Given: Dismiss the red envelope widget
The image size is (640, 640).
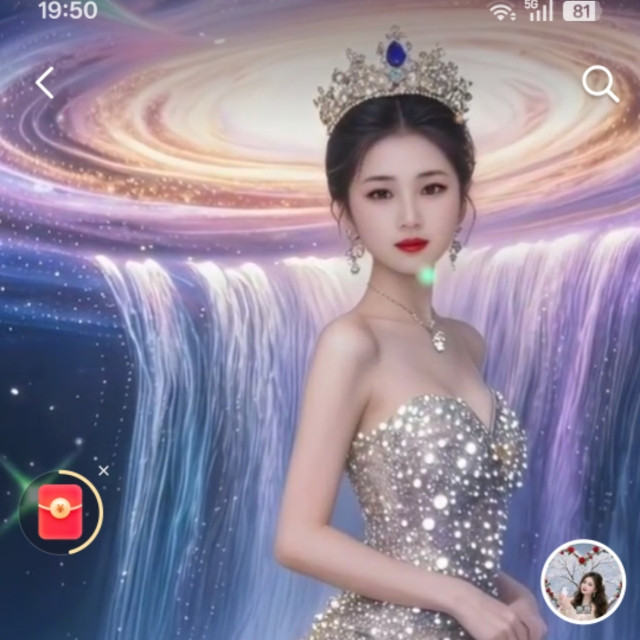Looking at the screenshot, I should [x=104, y=470].
